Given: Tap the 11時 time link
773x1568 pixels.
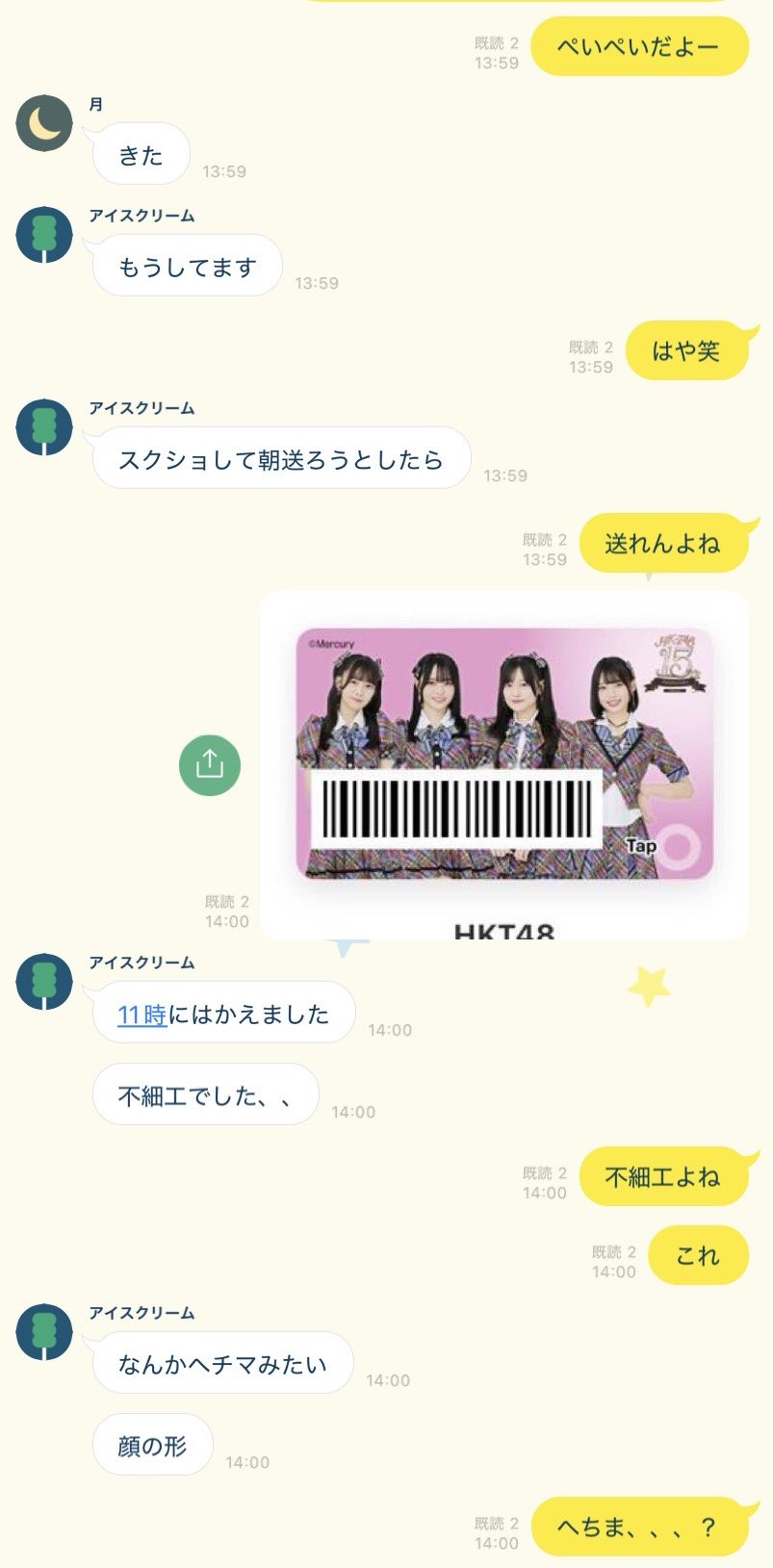Looking at the screenshot, I should pos(142,1015).
